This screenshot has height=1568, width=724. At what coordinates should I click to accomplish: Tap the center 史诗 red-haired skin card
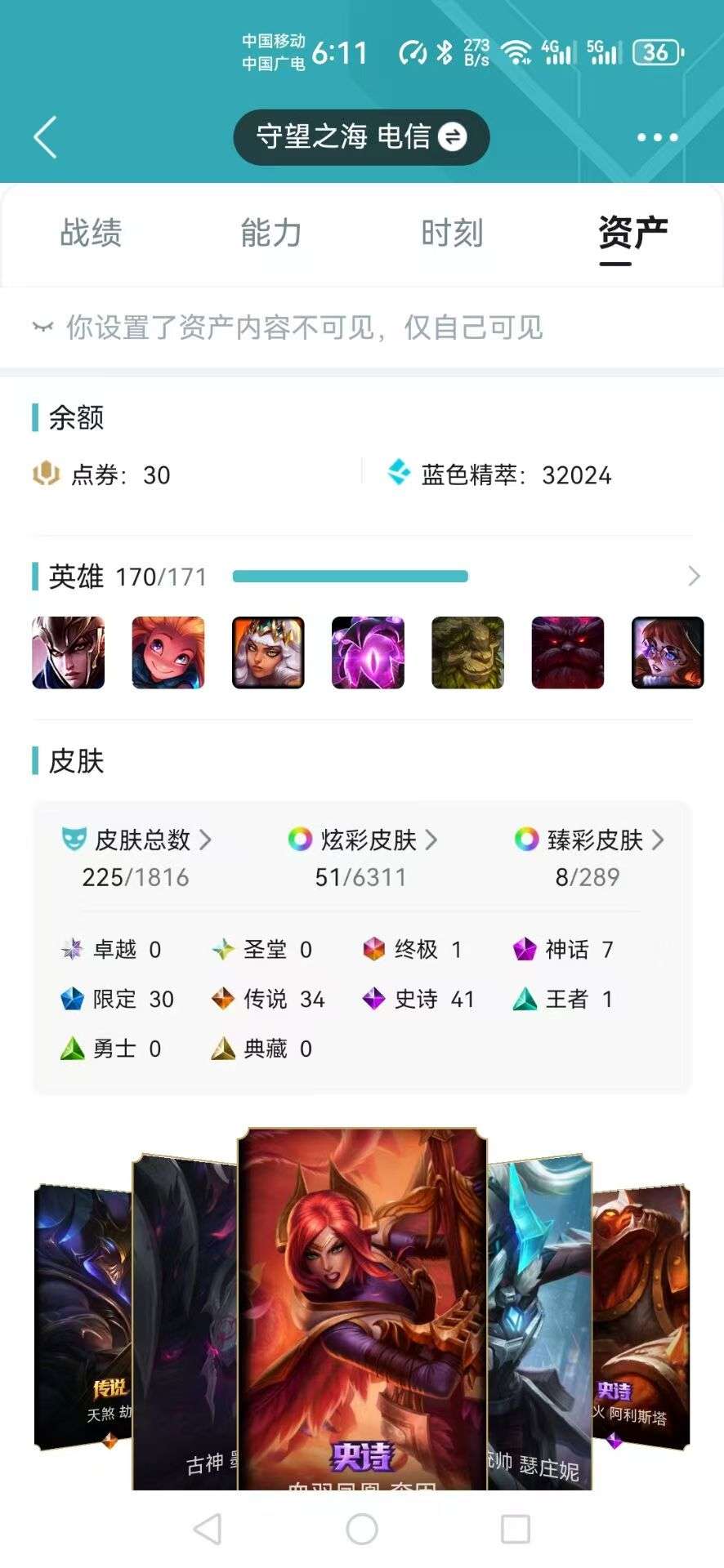[362, 1307]
